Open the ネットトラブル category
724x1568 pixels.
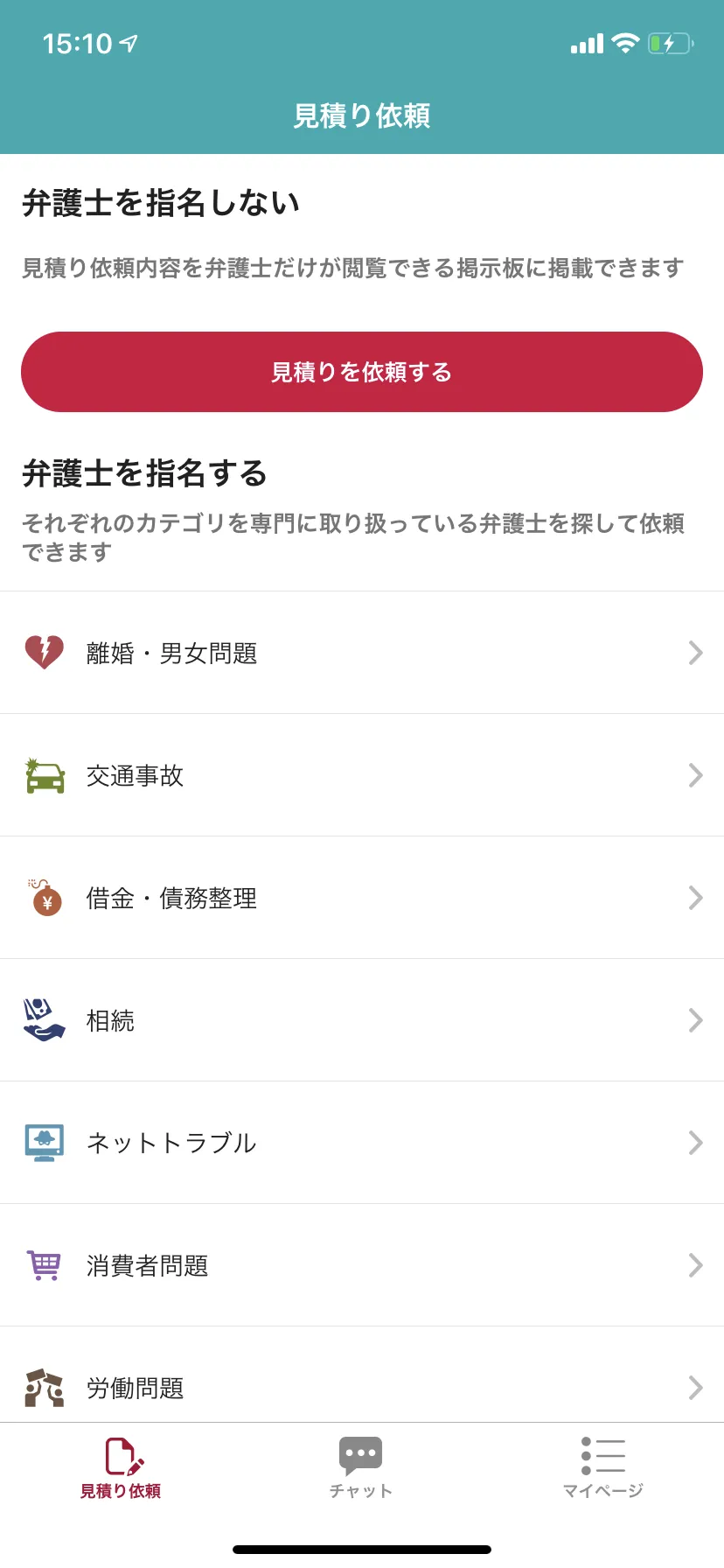362,1143
